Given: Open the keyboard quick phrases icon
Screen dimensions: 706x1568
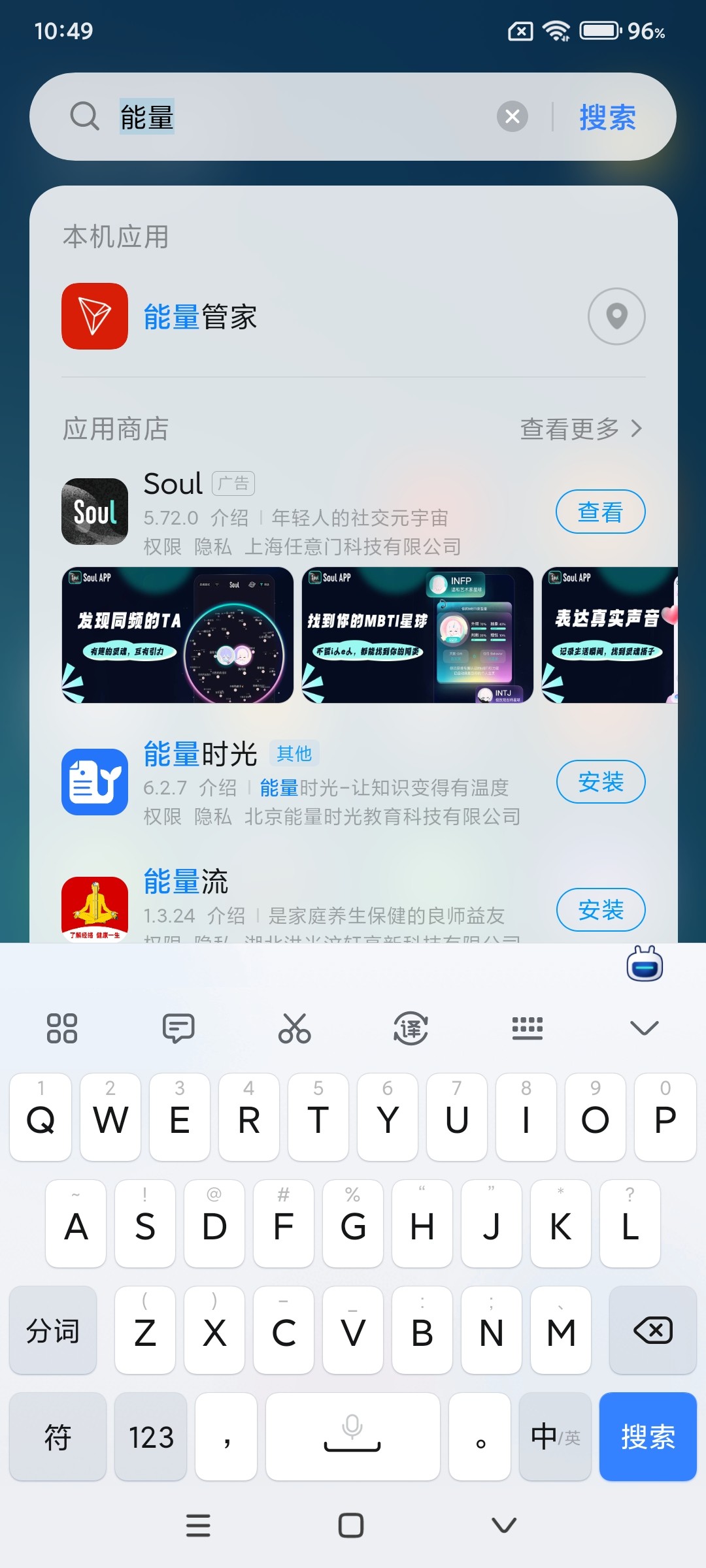Looking at the screenshot, I should (178, 1028).
